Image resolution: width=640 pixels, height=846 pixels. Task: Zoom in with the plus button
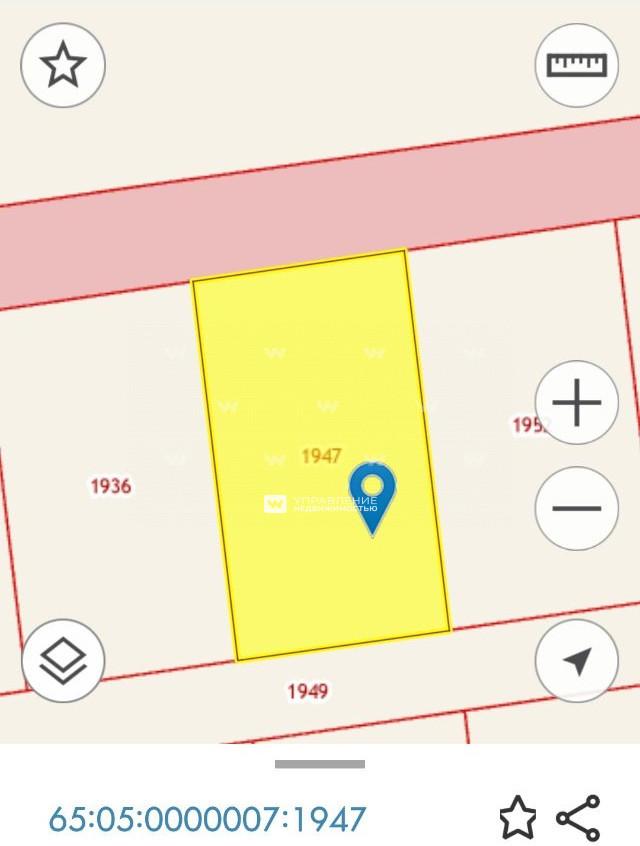tap(577, 404)
